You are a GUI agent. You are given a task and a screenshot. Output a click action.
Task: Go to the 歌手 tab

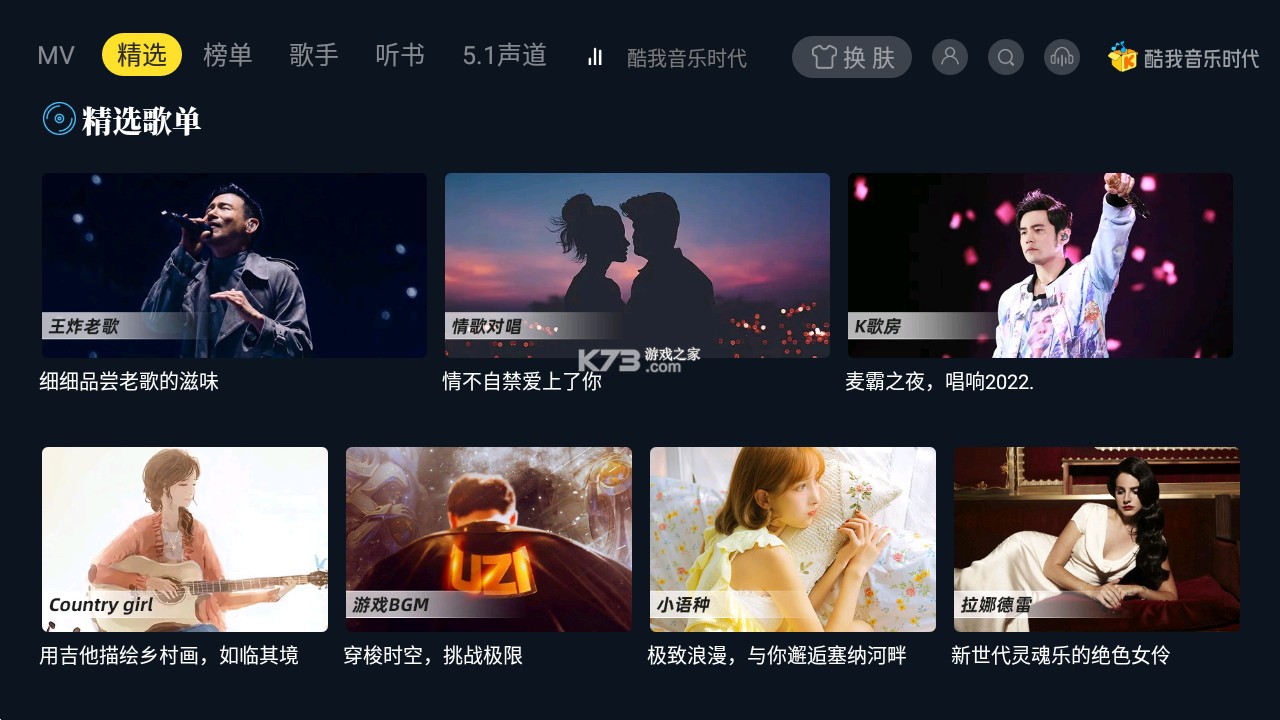314,56
